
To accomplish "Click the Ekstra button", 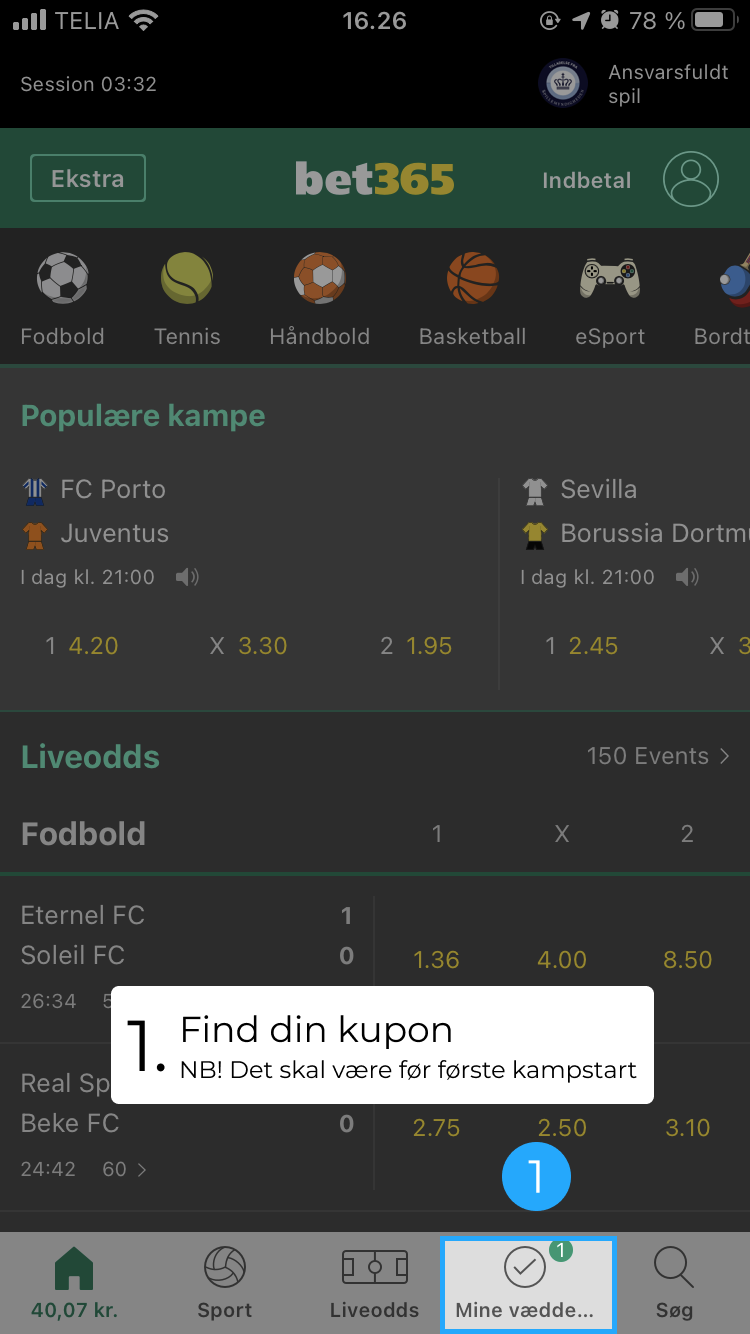I will pos(87,178).
